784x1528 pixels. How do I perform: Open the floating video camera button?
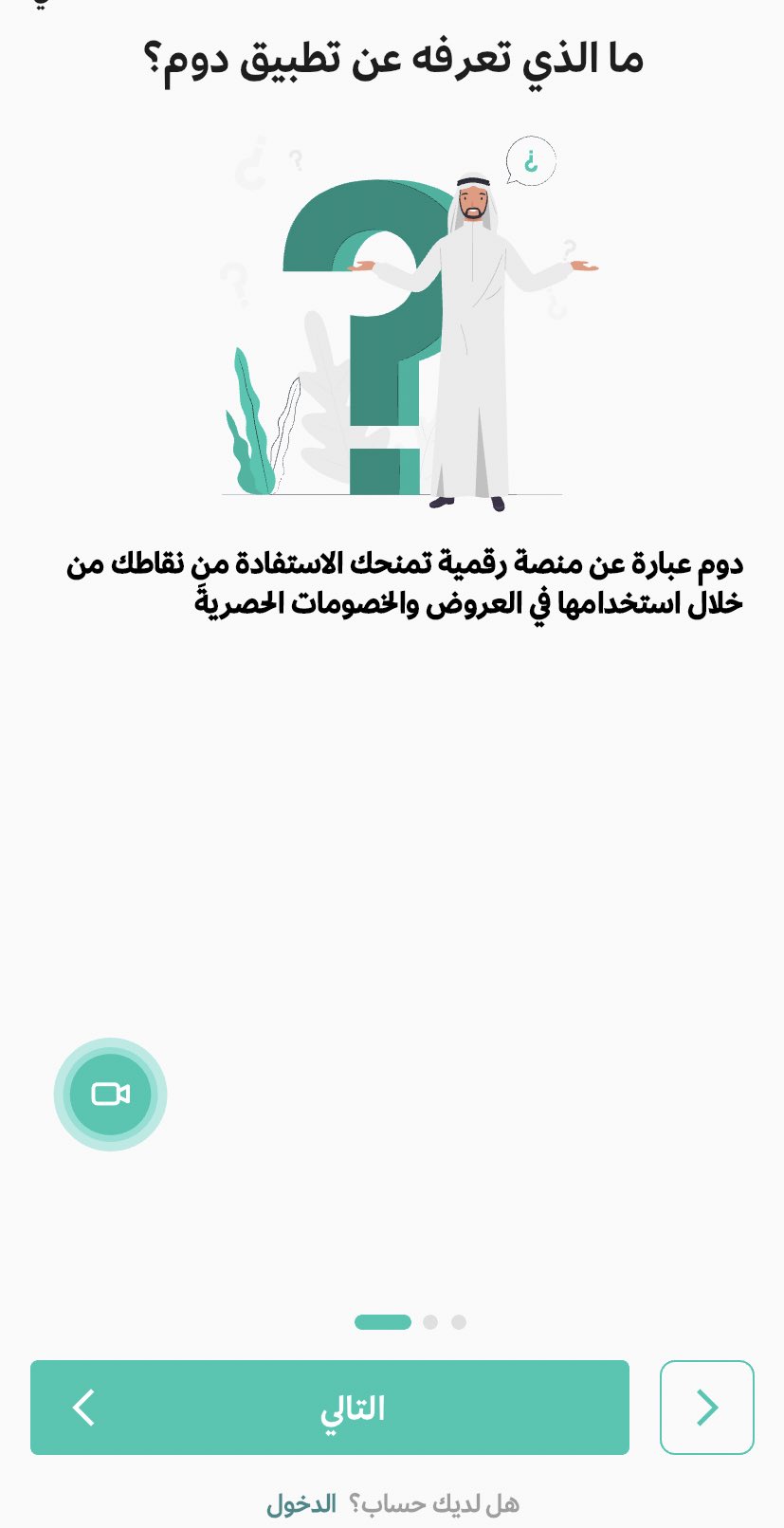(x=111, y=1095)
